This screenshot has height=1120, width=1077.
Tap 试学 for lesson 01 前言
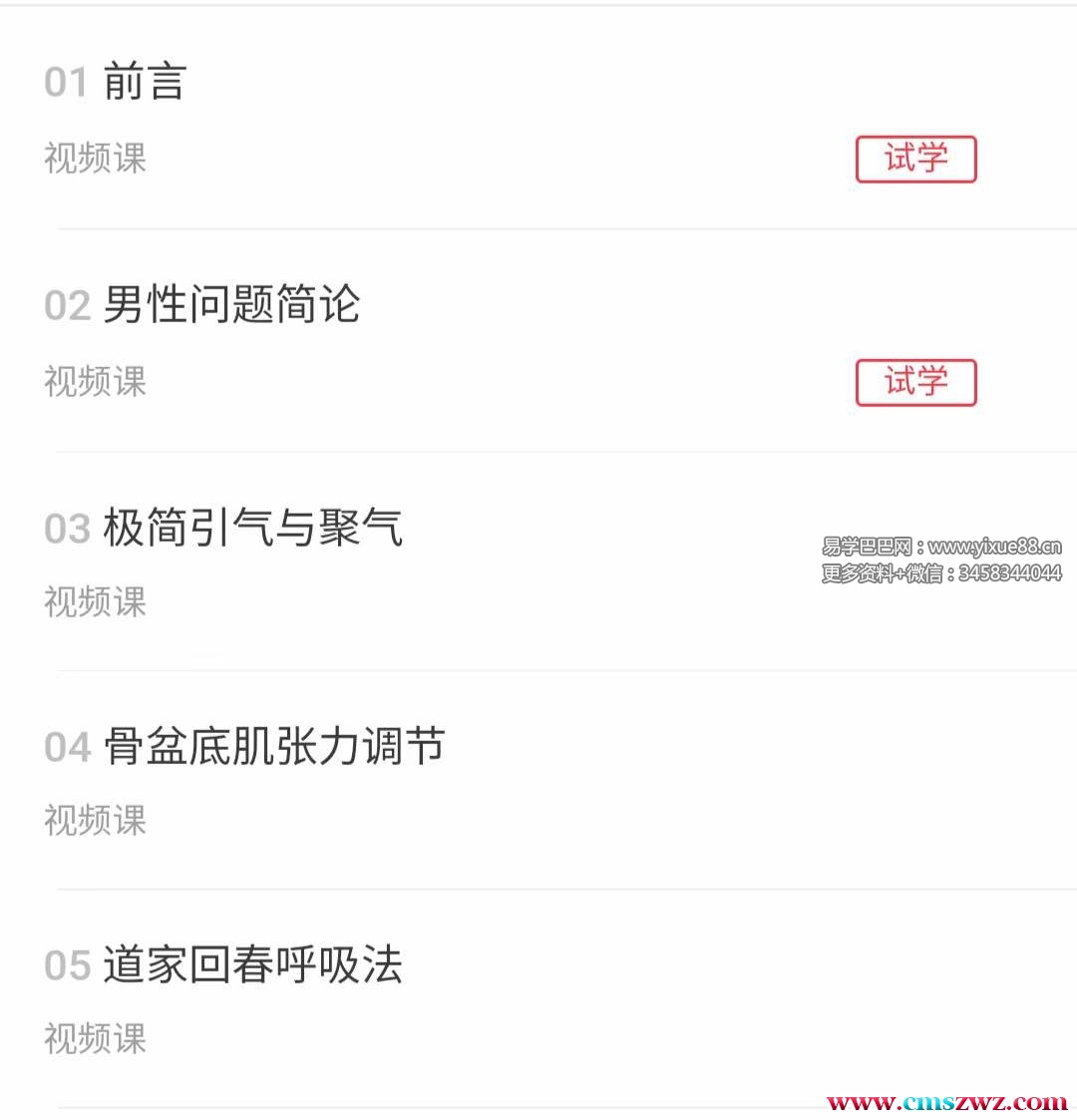click(915, 160)
